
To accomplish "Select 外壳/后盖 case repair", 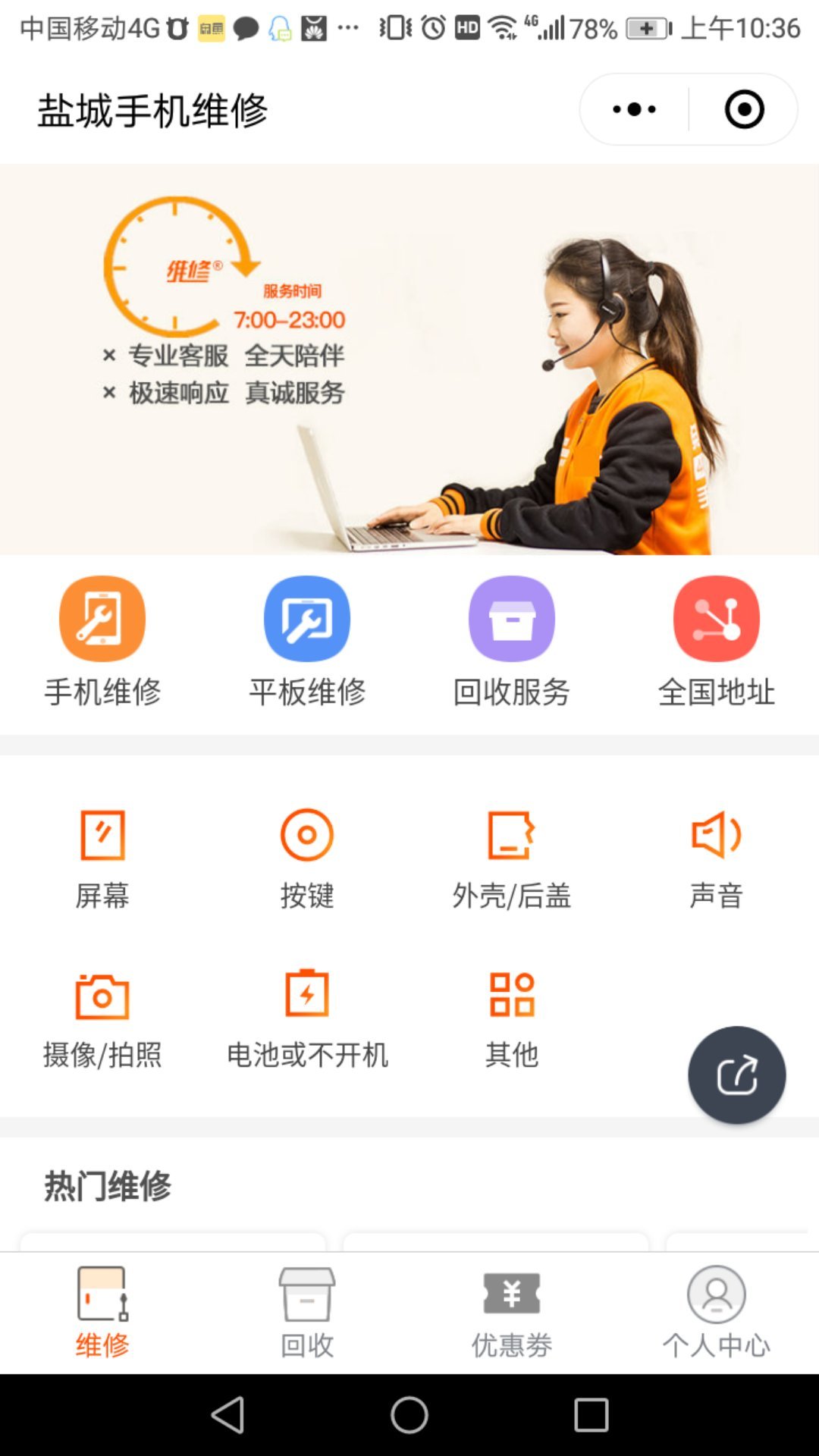I will 512,858.
